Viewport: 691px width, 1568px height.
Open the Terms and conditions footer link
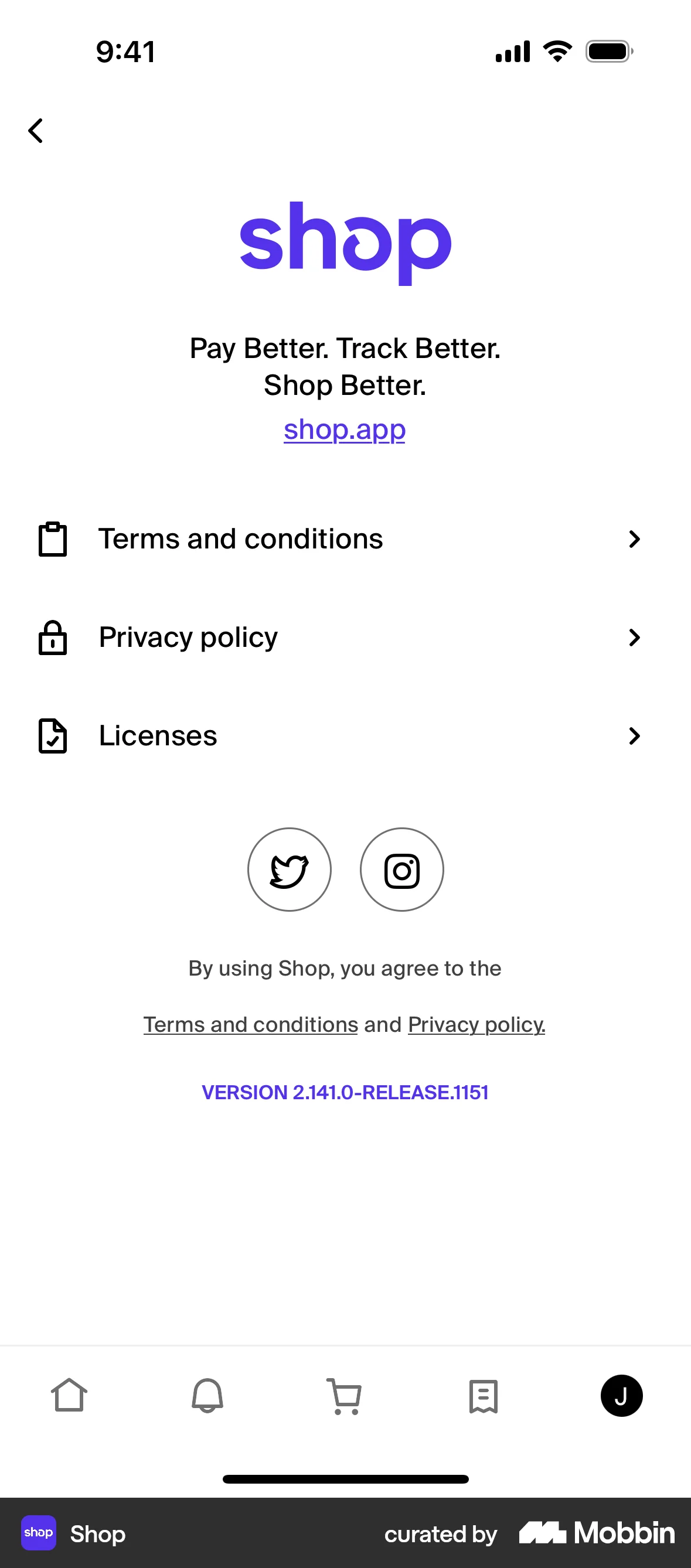click(x=250, y=1024)
